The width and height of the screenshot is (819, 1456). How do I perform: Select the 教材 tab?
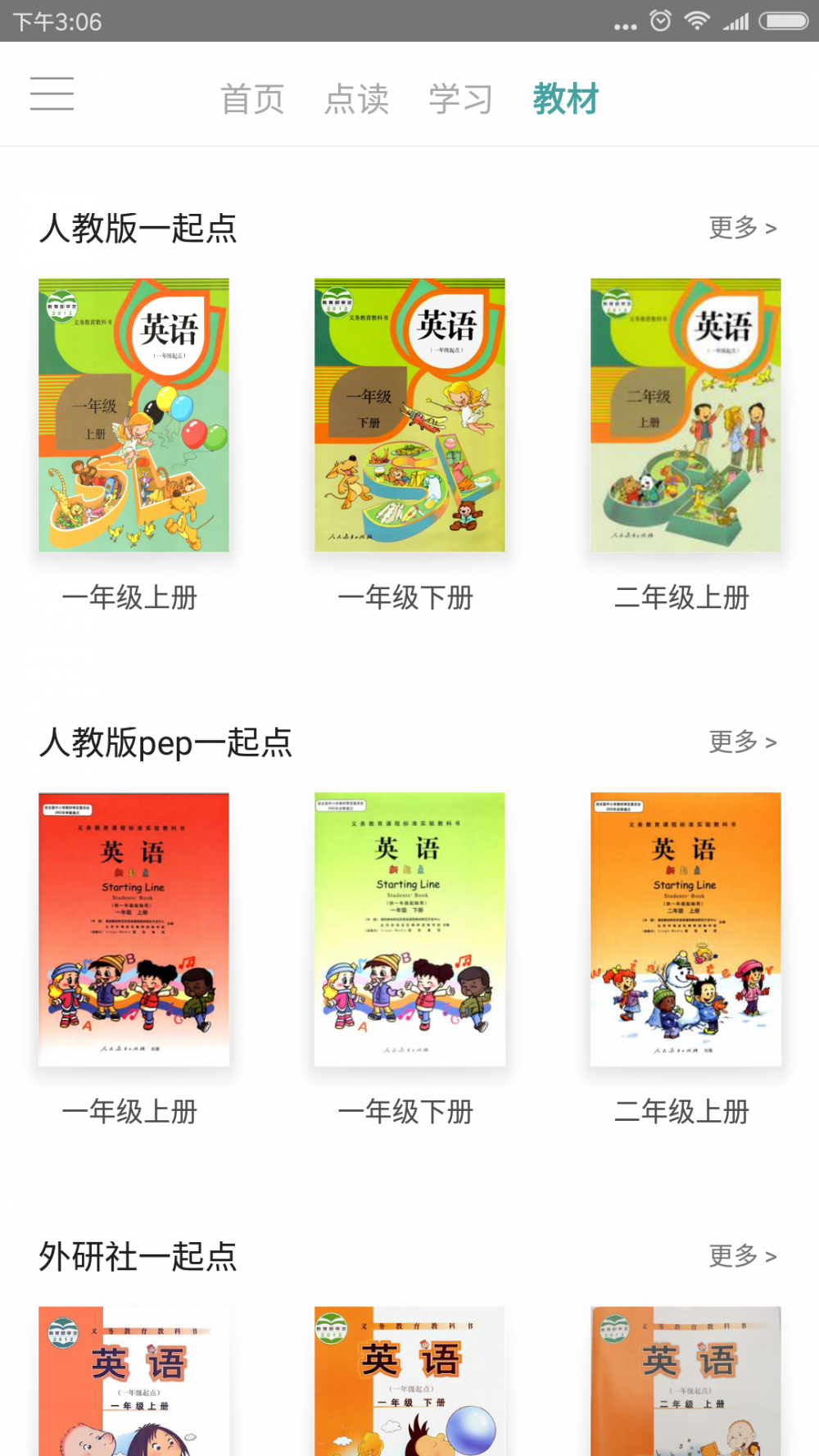pyautogui.click(x=566, y=99)
